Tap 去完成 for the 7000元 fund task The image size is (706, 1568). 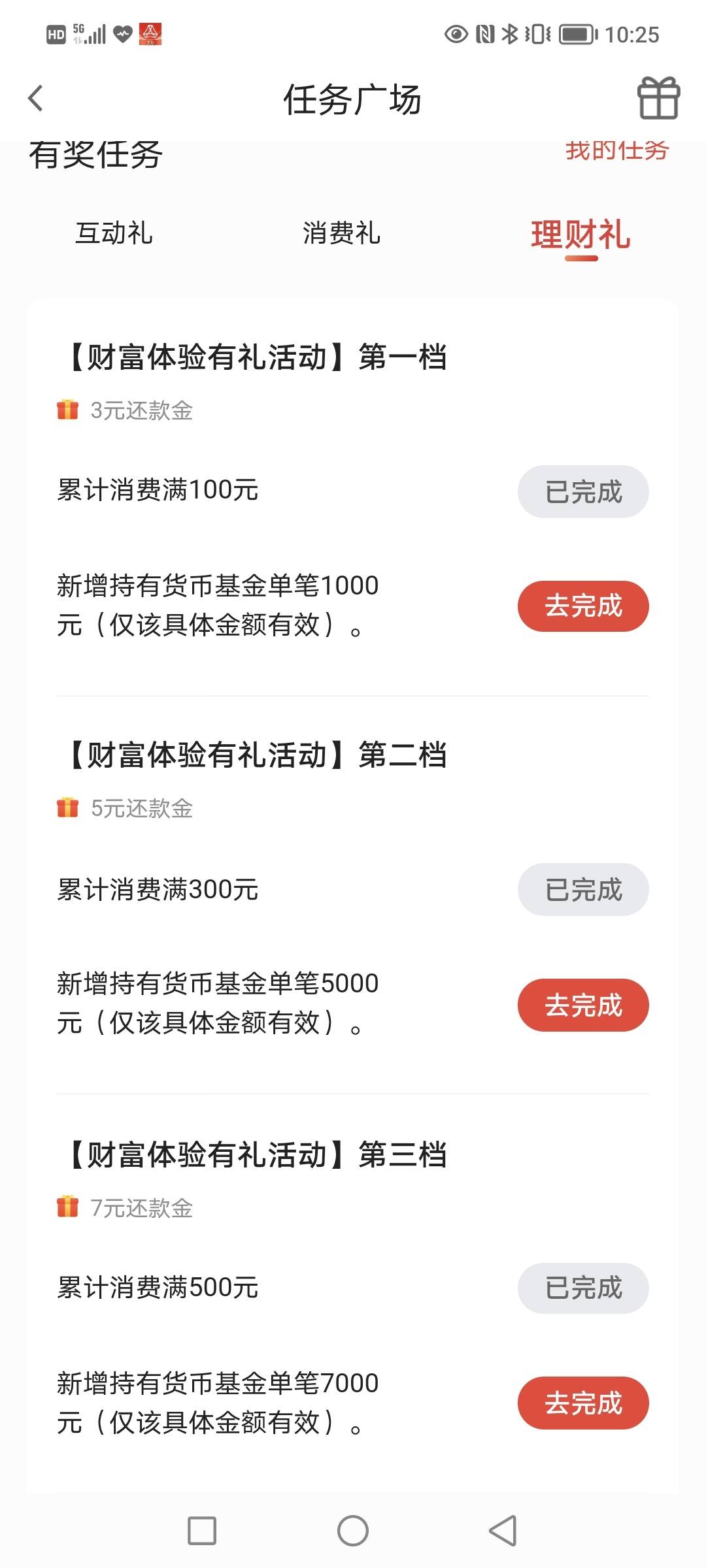pyautogui.click(x=583, y=1403)
